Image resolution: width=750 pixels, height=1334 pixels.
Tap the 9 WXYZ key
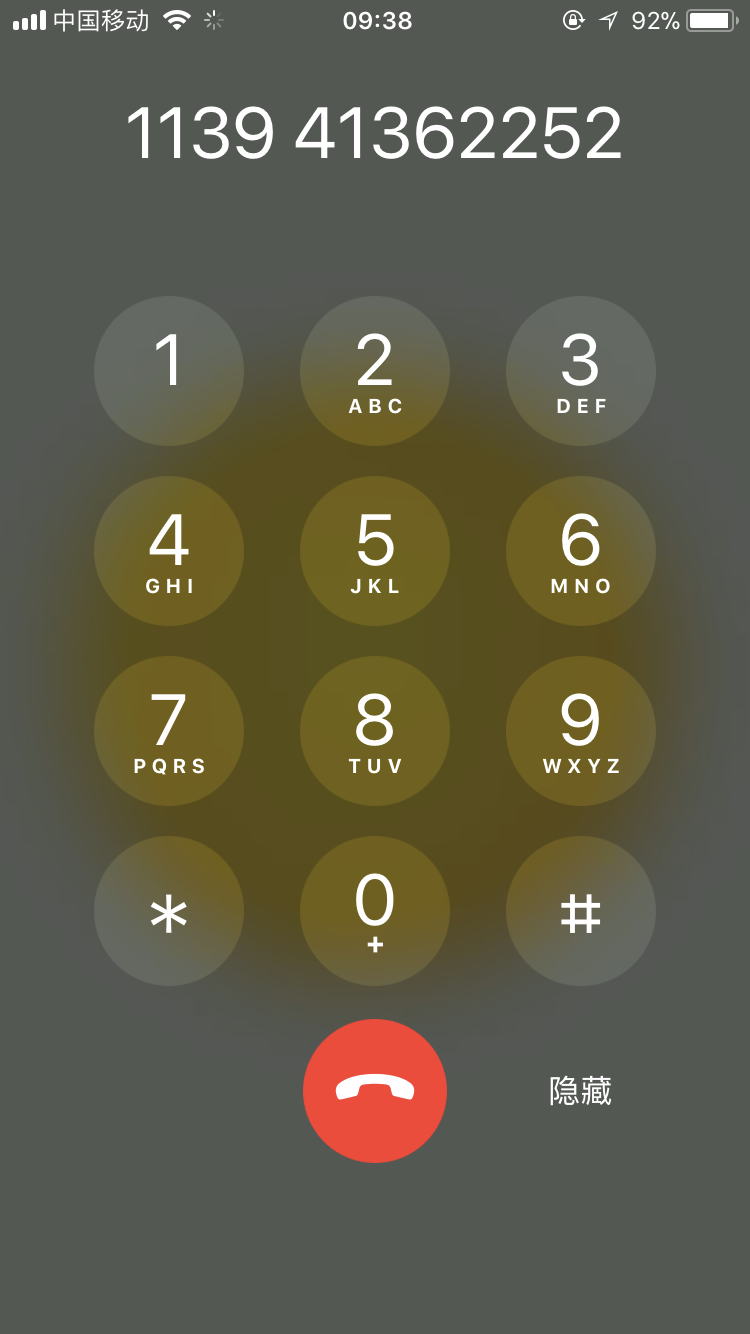point(581,731)
